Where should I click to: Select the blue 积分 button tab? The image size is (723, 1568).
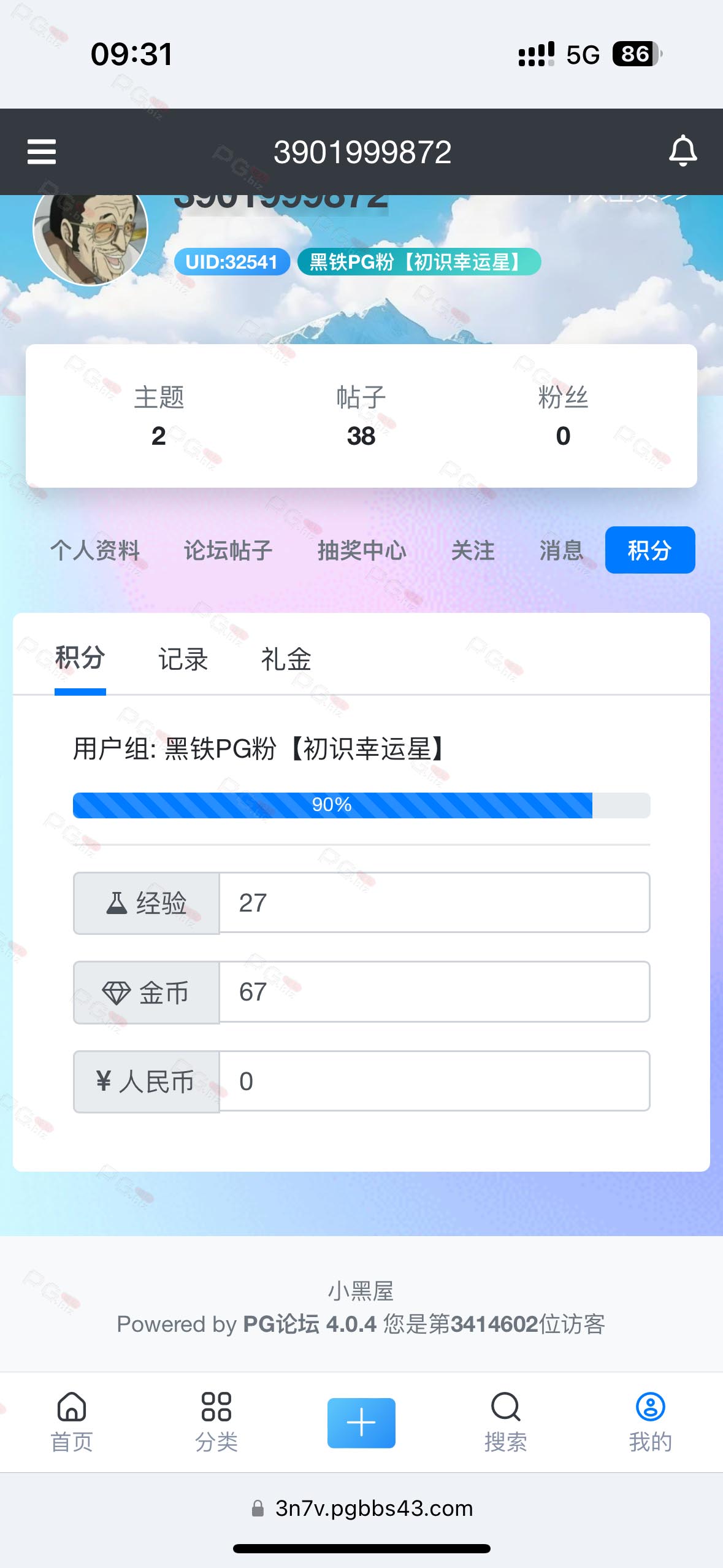point(650,550)
